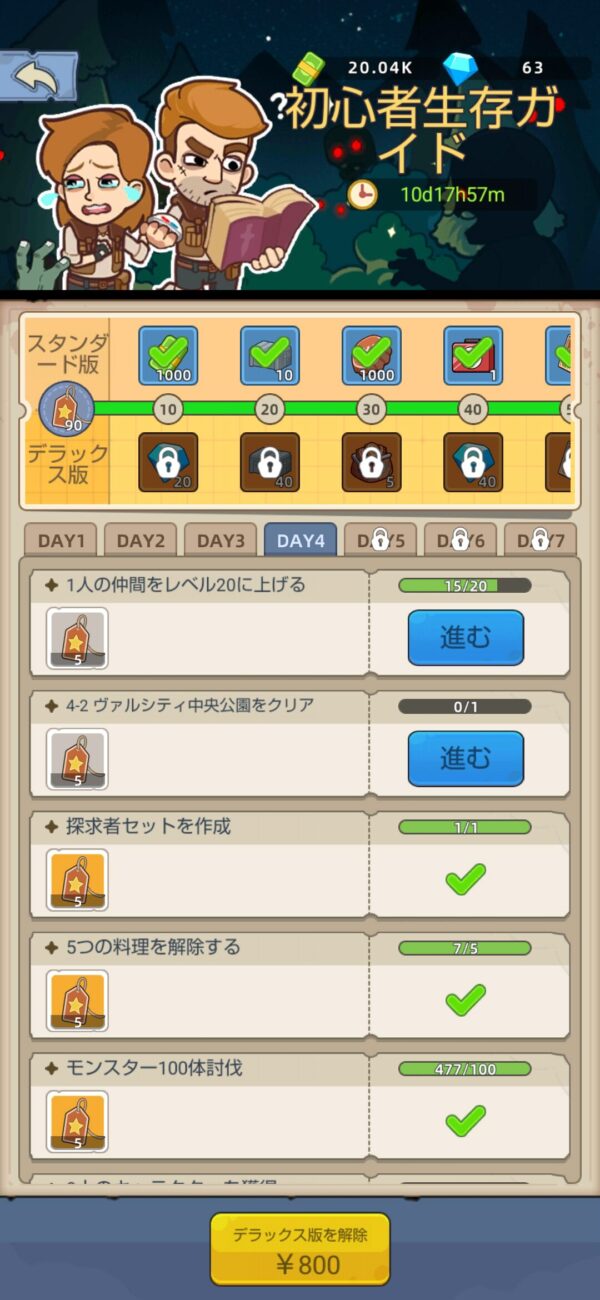Tap 進む for the 4-2 ヴァルシティ中央公園 quest
The height and width of the screenshot is (1300, 600).
(465, 759)
